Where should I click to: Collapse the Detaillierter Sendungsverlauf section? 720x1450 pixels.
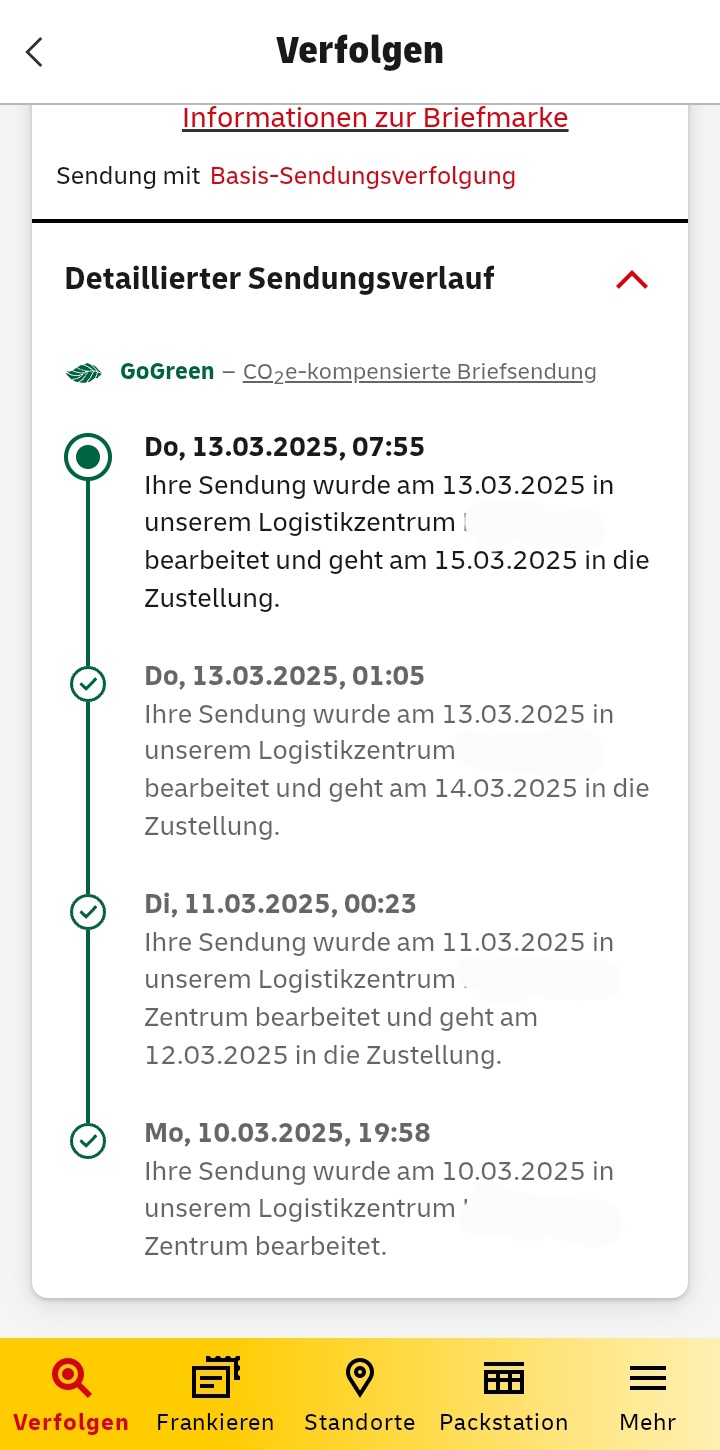point(632,279)
